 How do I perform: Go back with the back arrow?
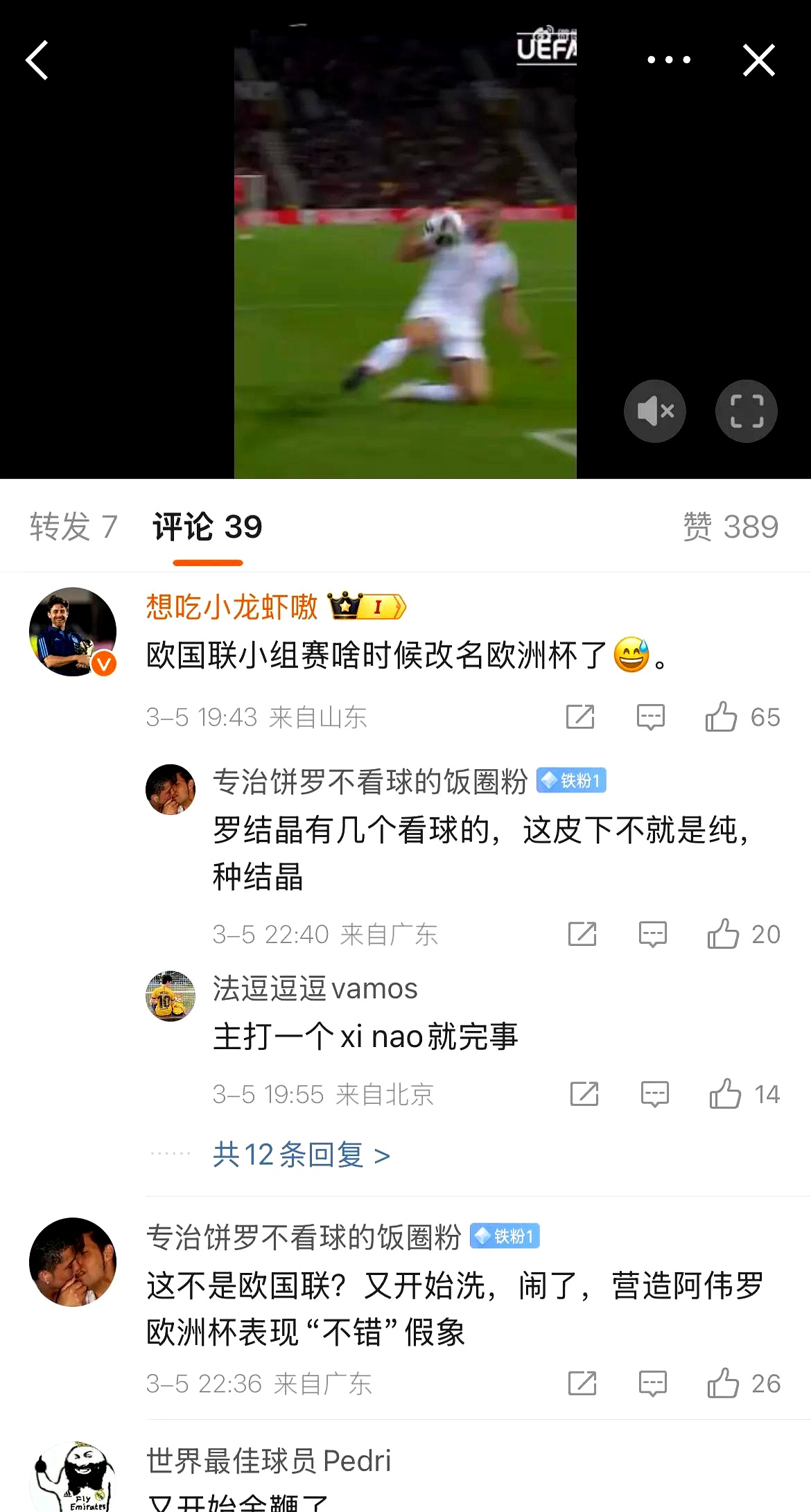37,60
